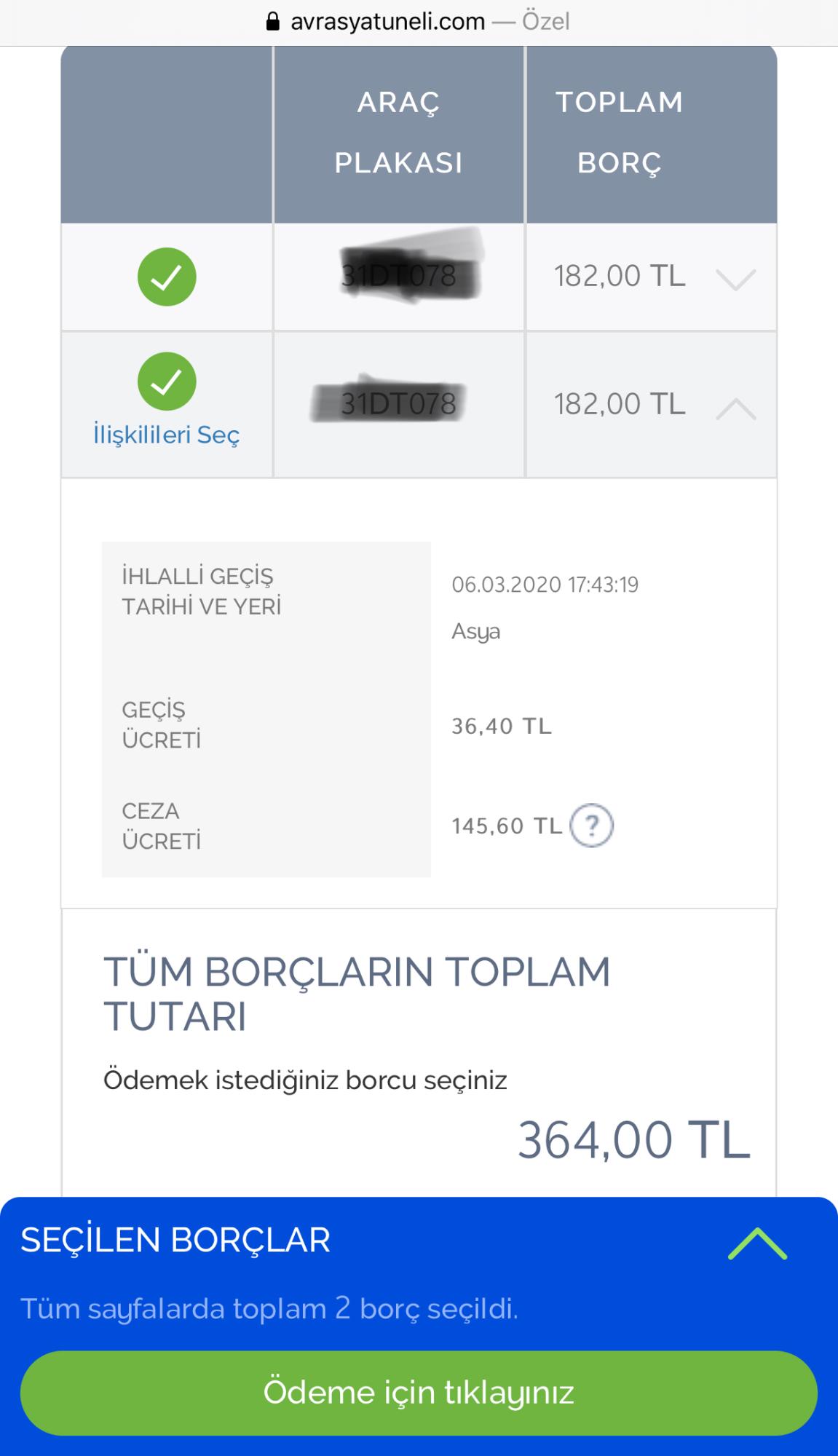Tap the İlişkilileri Seç link

pyautogui.click(x=167, y=435)
